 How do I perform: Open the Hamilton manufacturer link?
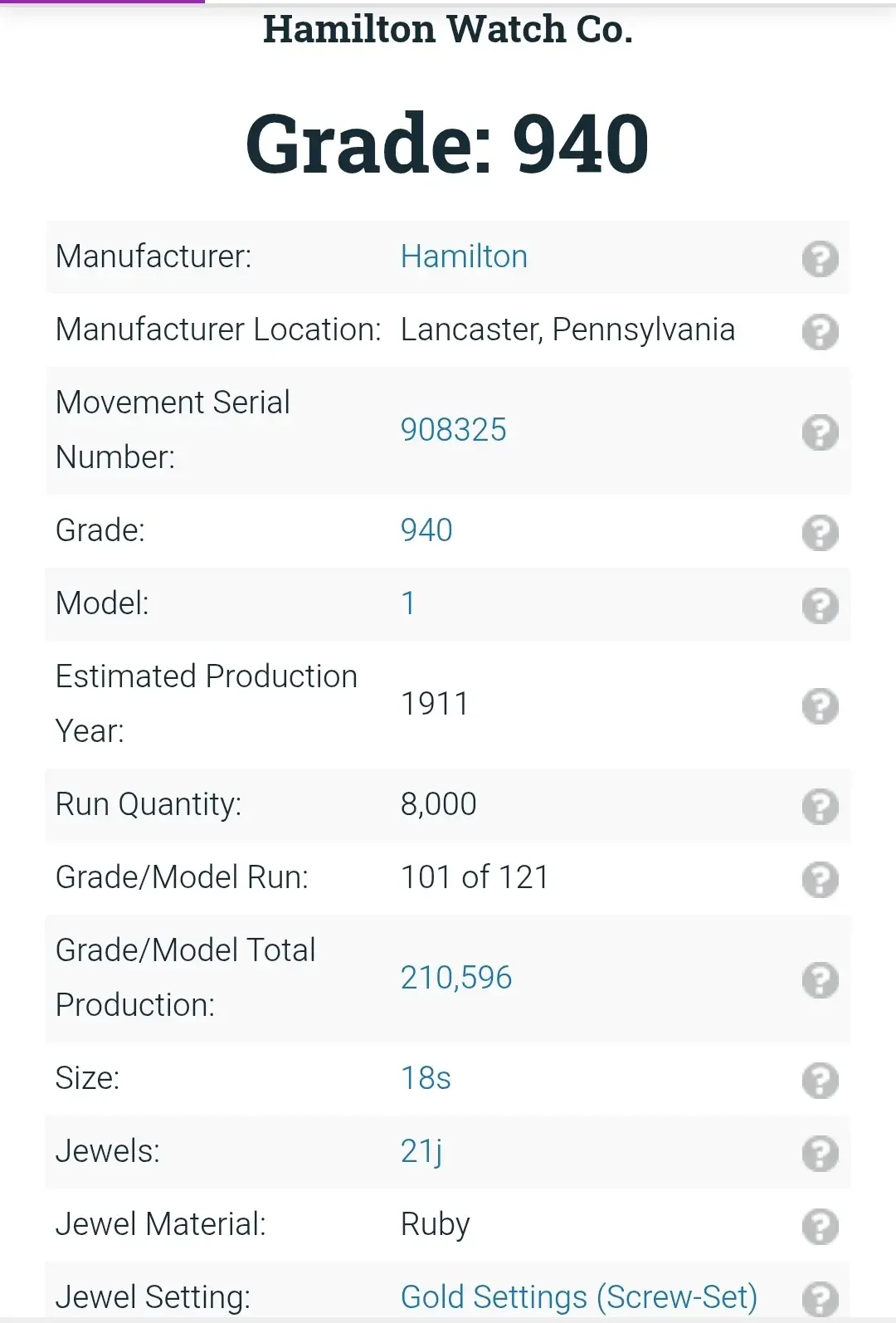pos(464,257)
